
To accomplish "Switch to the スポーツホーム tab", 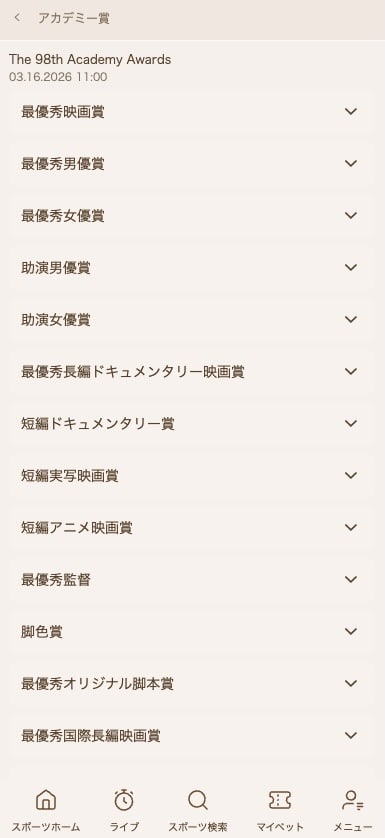I will [46, 811].
